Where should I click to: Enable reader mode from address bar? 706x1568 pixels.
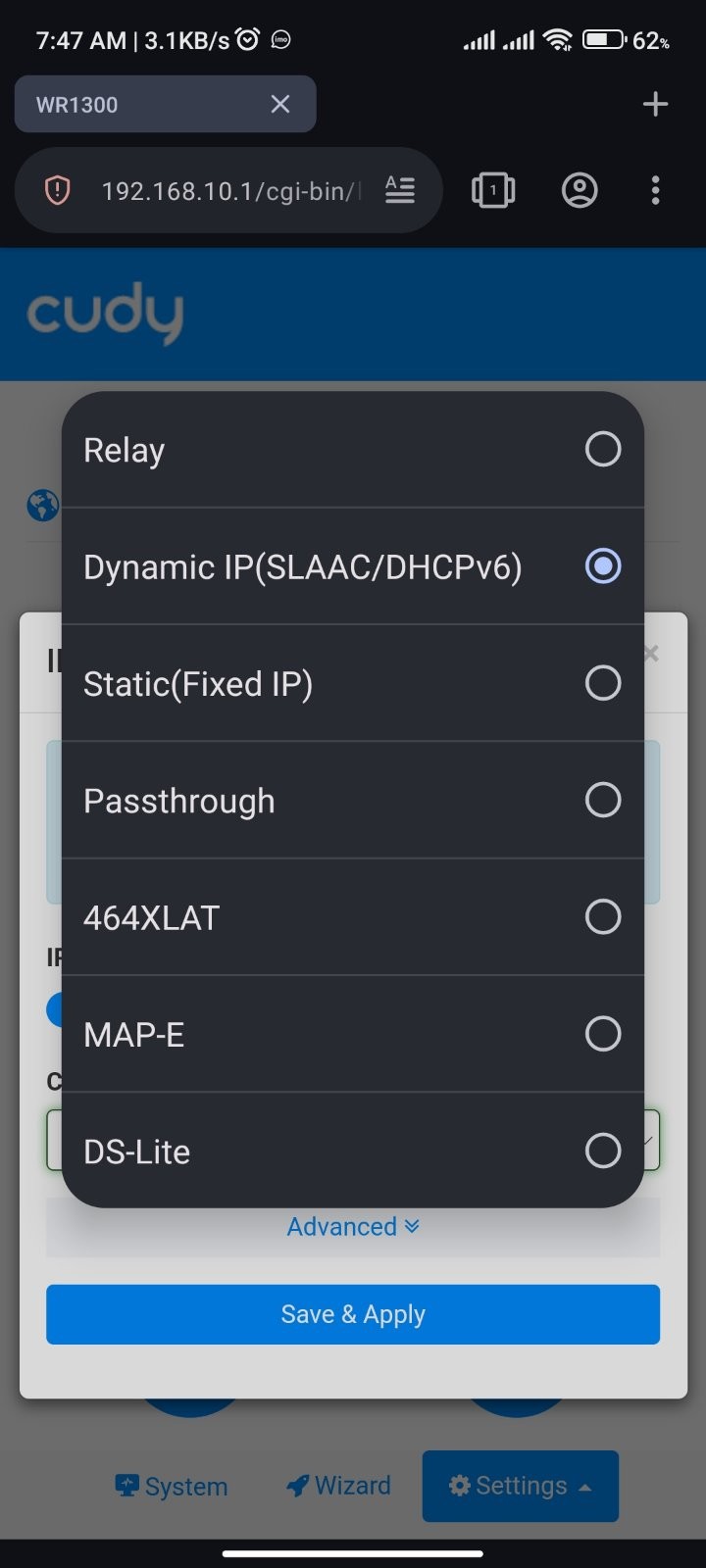click(x=400, y=190)
